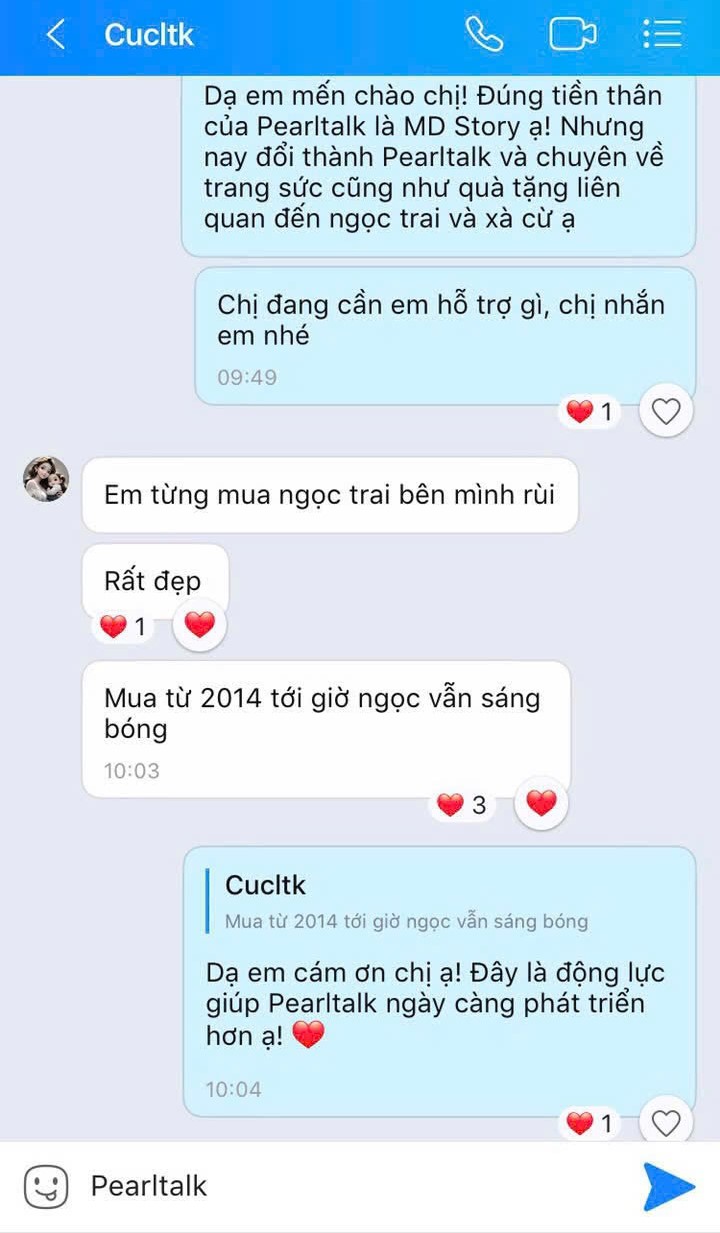Start a voice call with Cucltk
This screenshot has height=1233, width=720.
(x=484, y=35)
